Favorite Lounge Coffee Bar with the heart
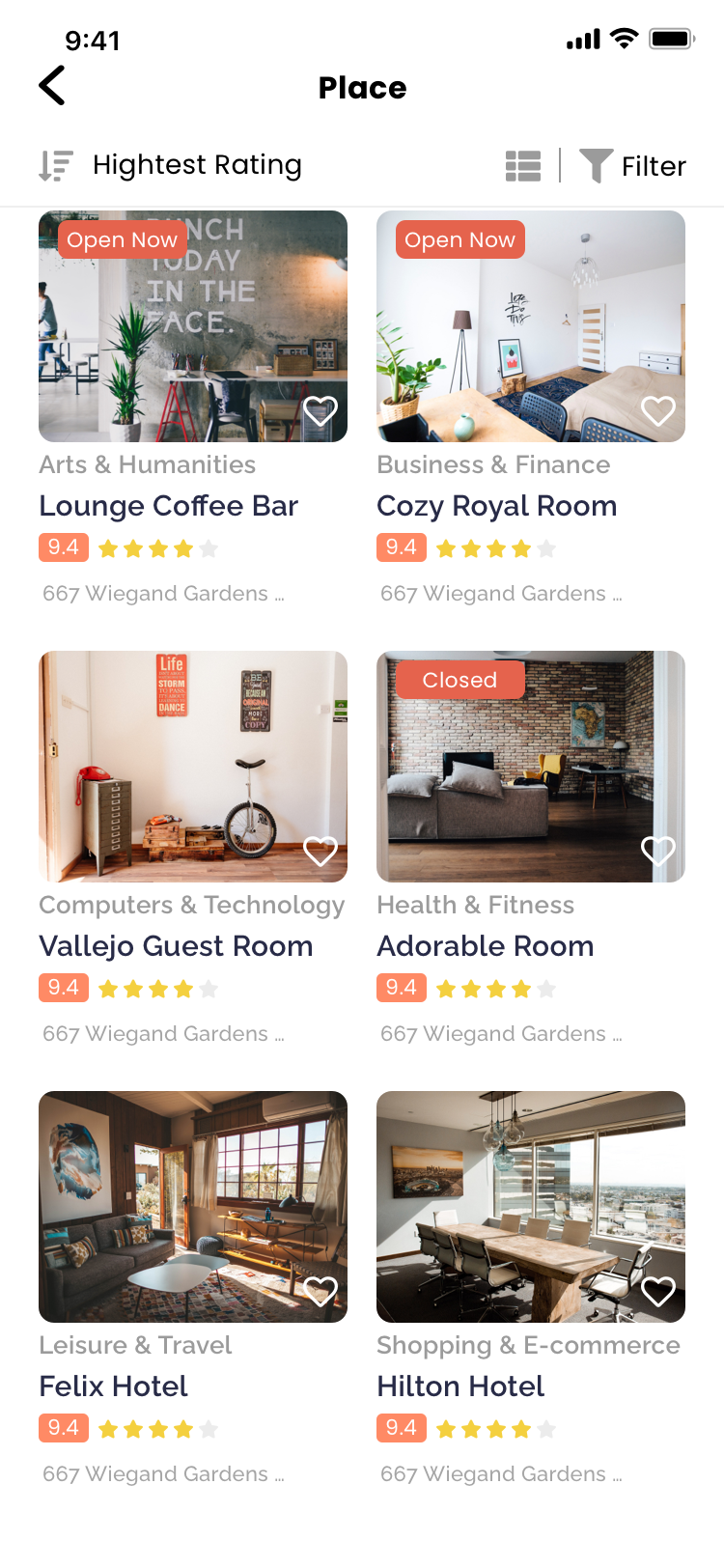This screenshot has height=1568, width=724. tap(320, 411)
